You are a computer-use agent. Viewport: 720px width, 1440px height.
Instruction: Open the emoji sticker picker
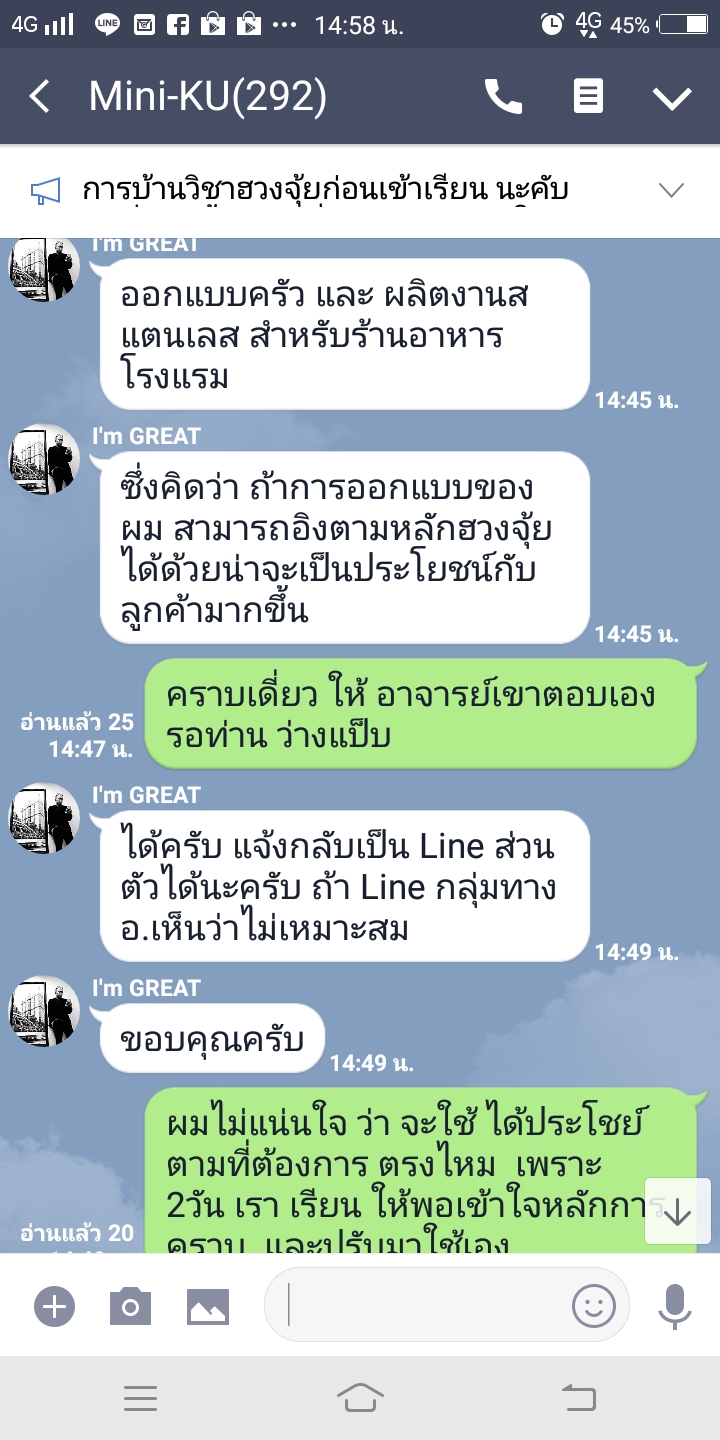pyautogui.click(x=593, y=1305)
